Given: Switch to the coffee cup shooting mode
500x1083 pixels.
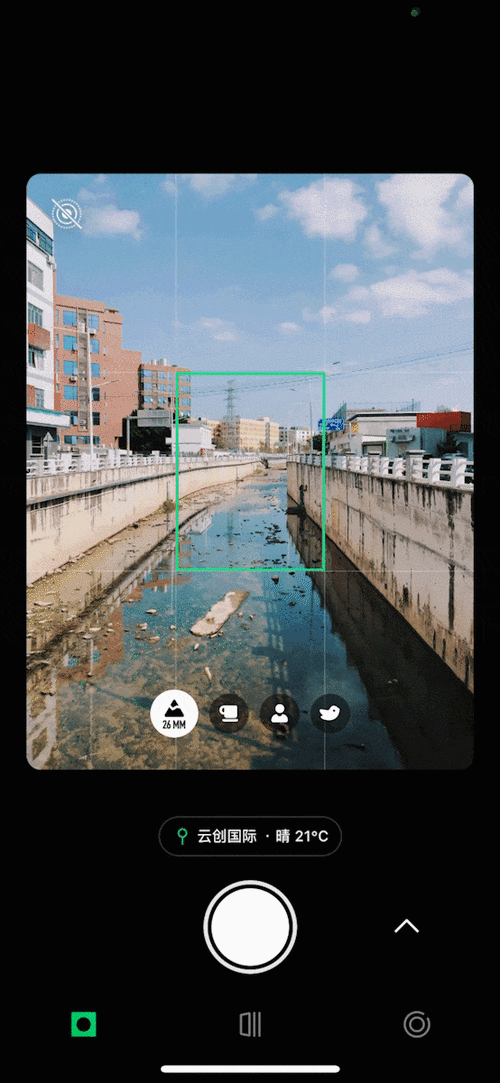Looking at the screenshot, I should [229, 713].
